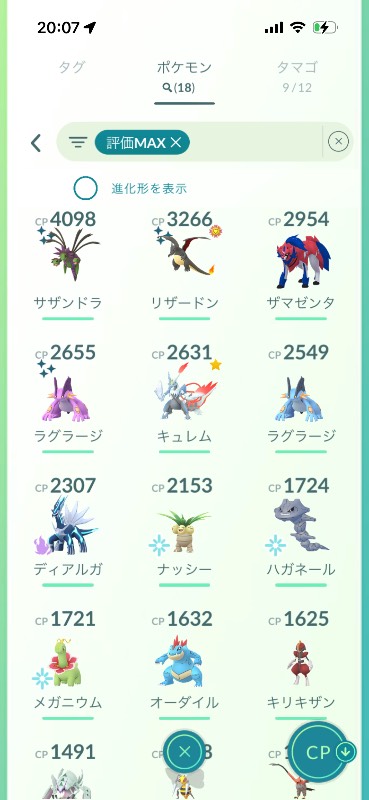Open サザンドラ with CP 4098
The width and height of the screenshot is (369, 800).
click(67, 264)
